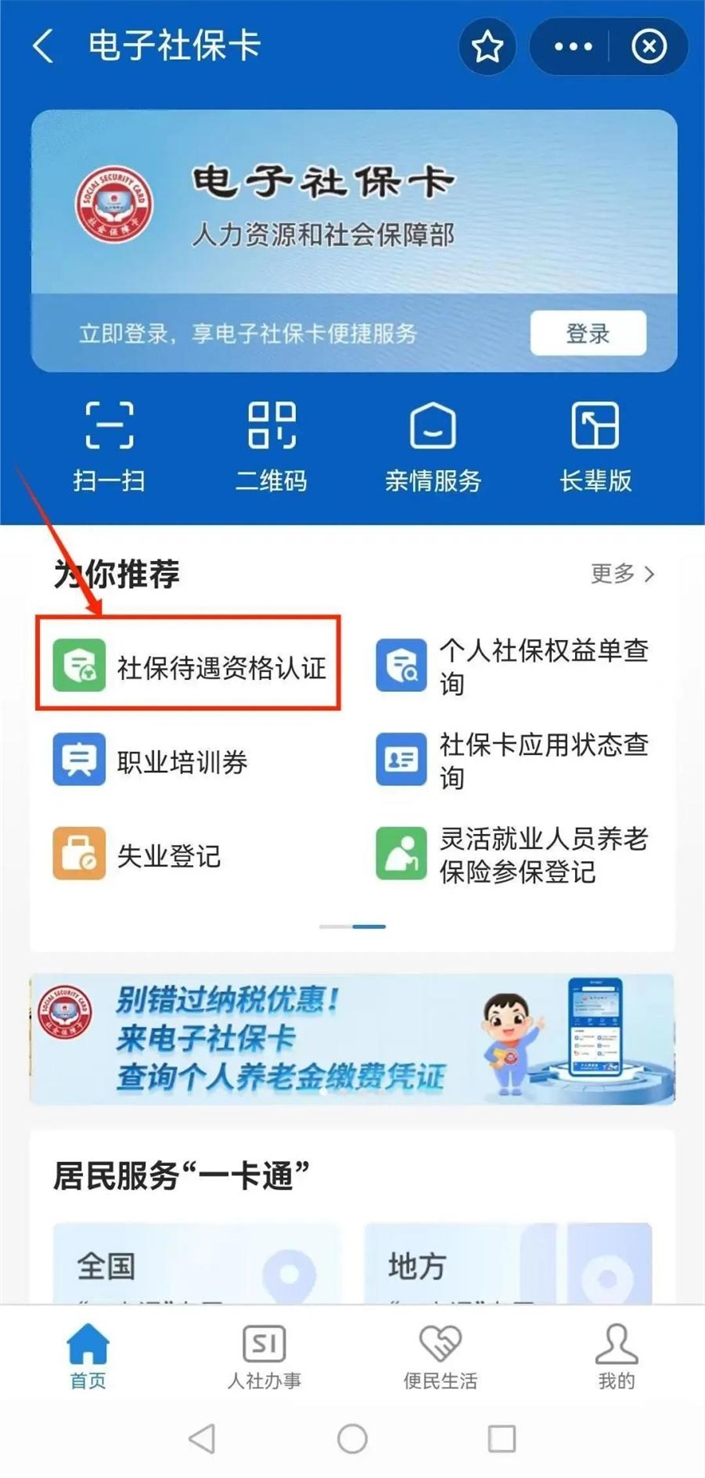Go back from 电子社保卡 page

(43, 46)
